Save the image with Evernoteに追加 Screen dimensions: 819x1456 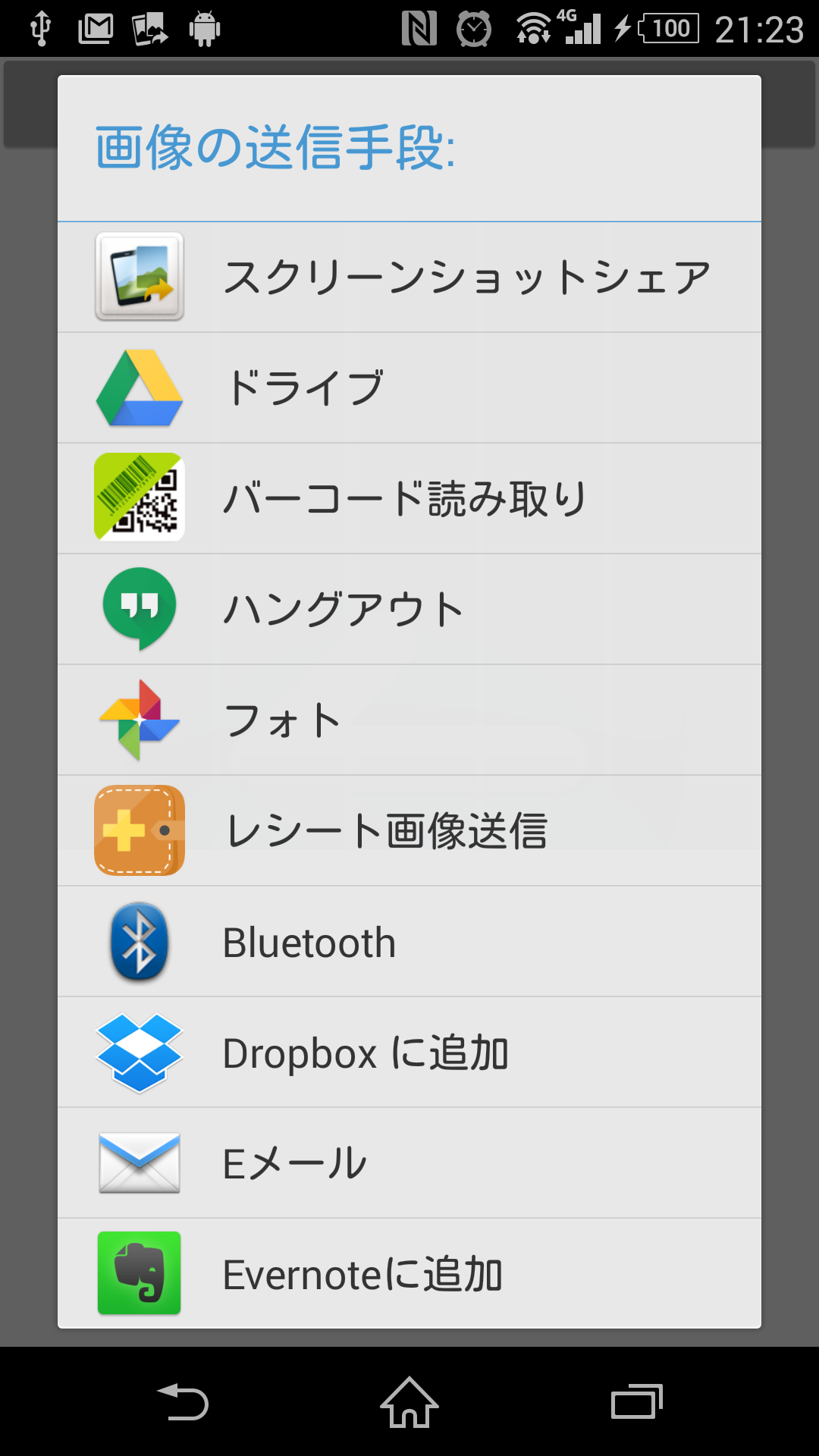click(409, 1273)
